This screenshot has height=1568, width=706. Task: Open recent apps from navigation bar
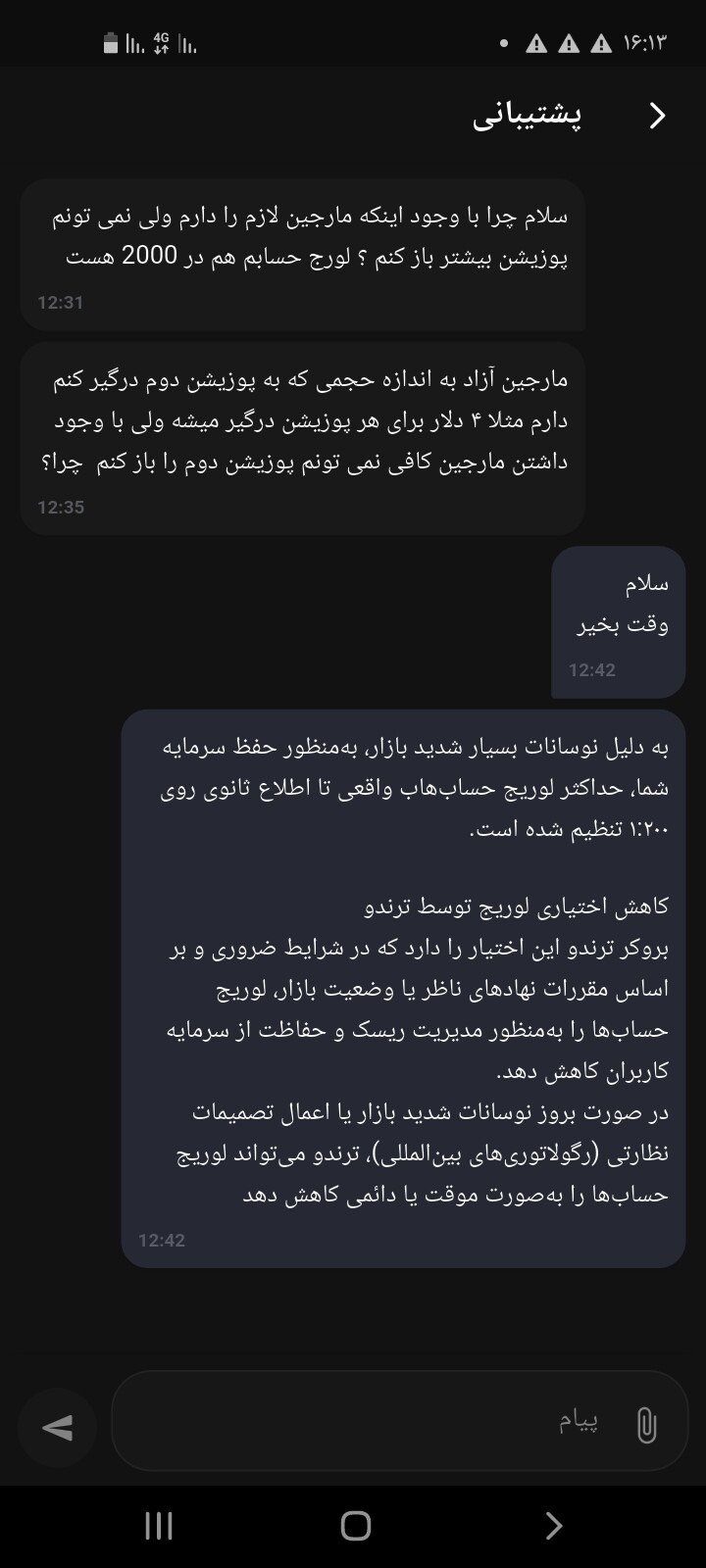click(159, 1525)
